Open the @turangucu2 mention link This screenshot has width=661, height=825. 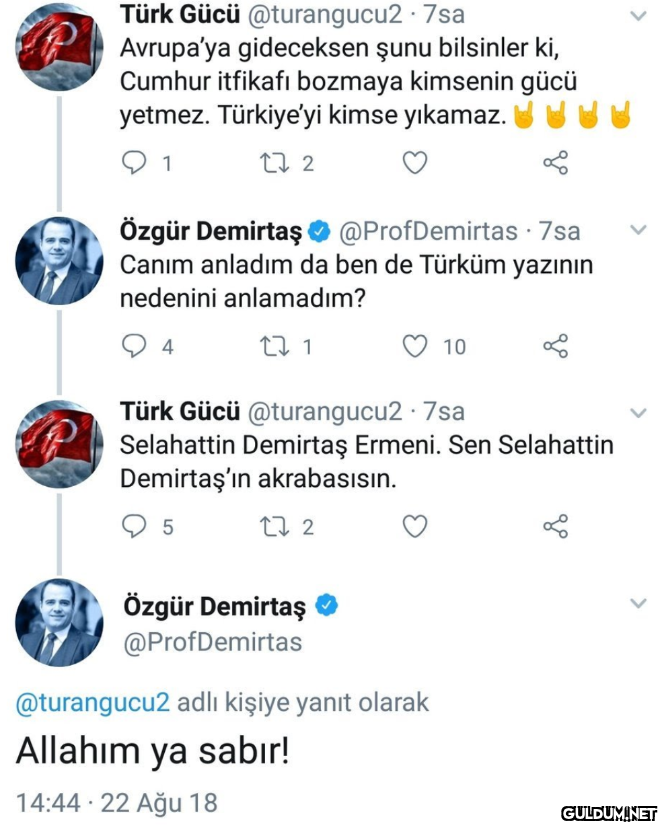(x=92, y=702)
